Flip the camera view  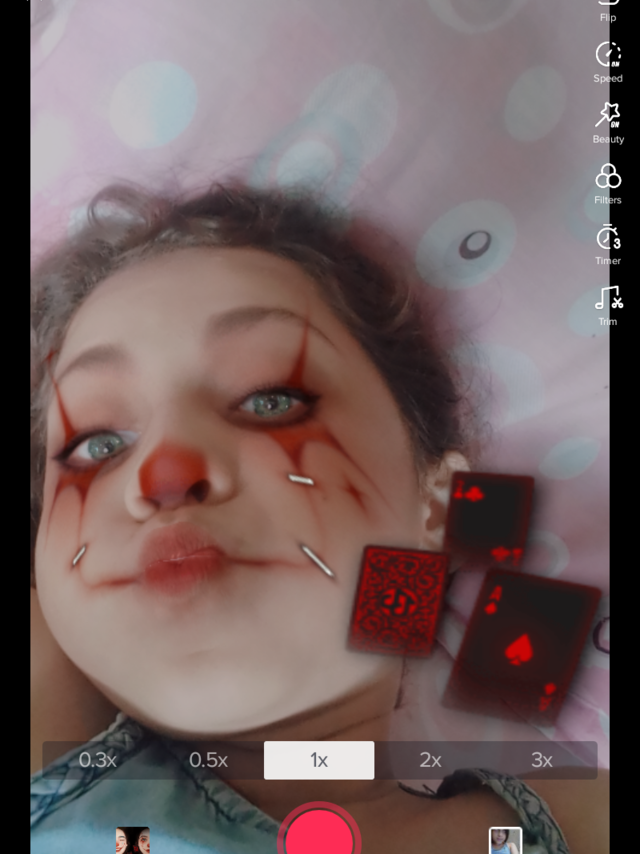[608, 10]
